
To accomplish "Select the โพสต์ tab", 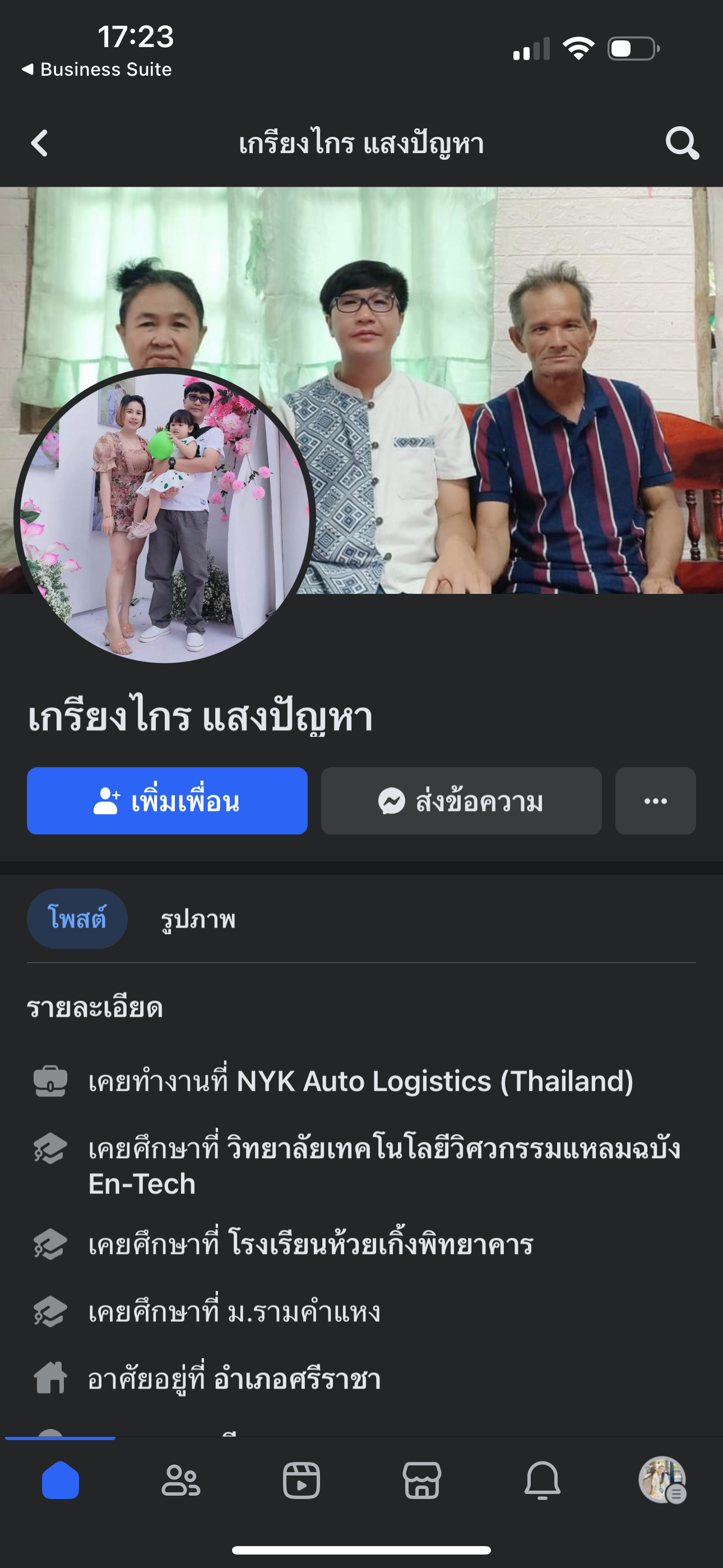I will pyautogui.click(x=77, y=919).
